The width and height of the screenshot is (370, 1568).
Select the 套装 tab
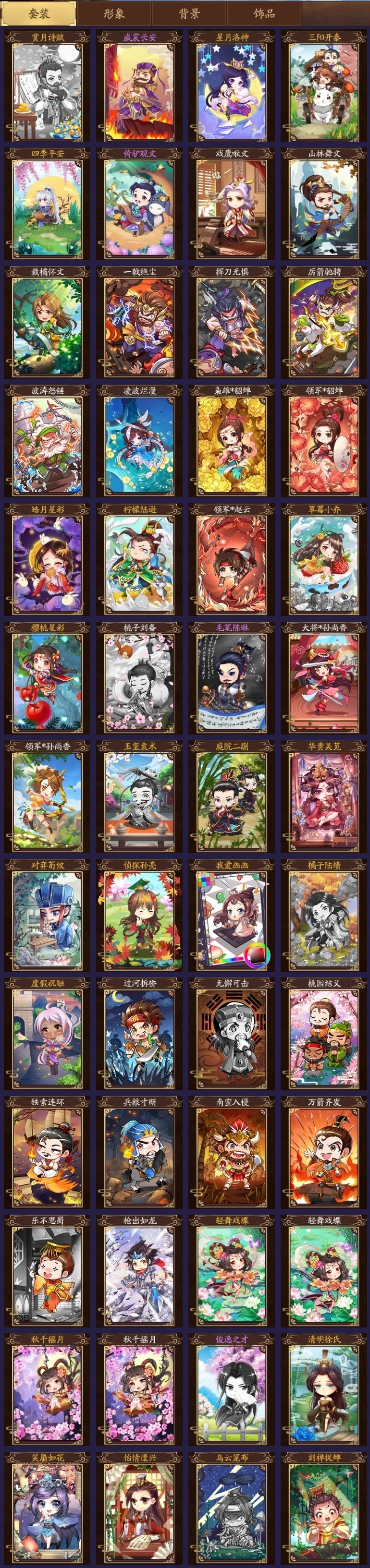click(38, 13)
